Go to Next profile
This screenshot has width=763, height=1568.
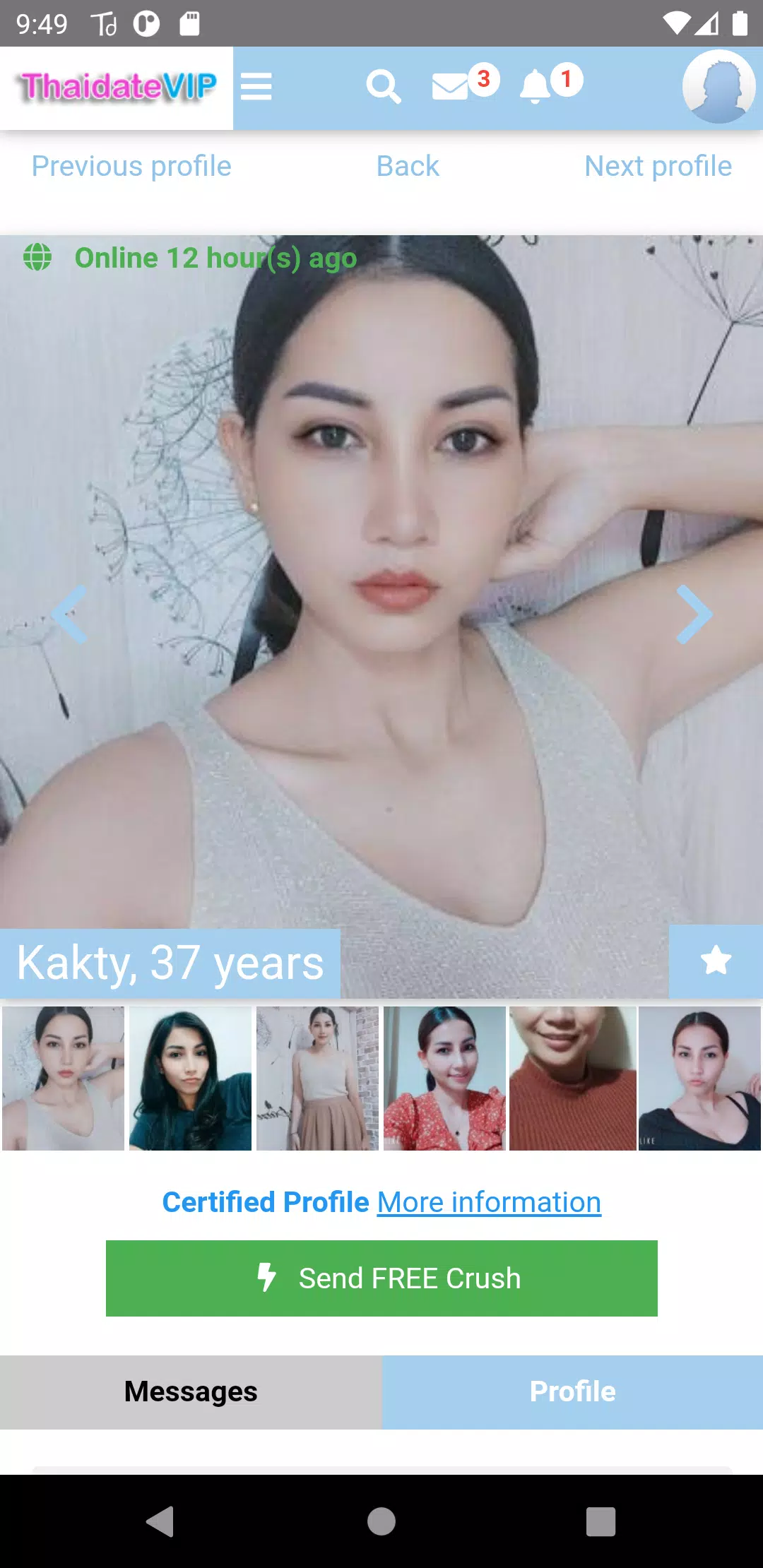(x=658, y=167)
